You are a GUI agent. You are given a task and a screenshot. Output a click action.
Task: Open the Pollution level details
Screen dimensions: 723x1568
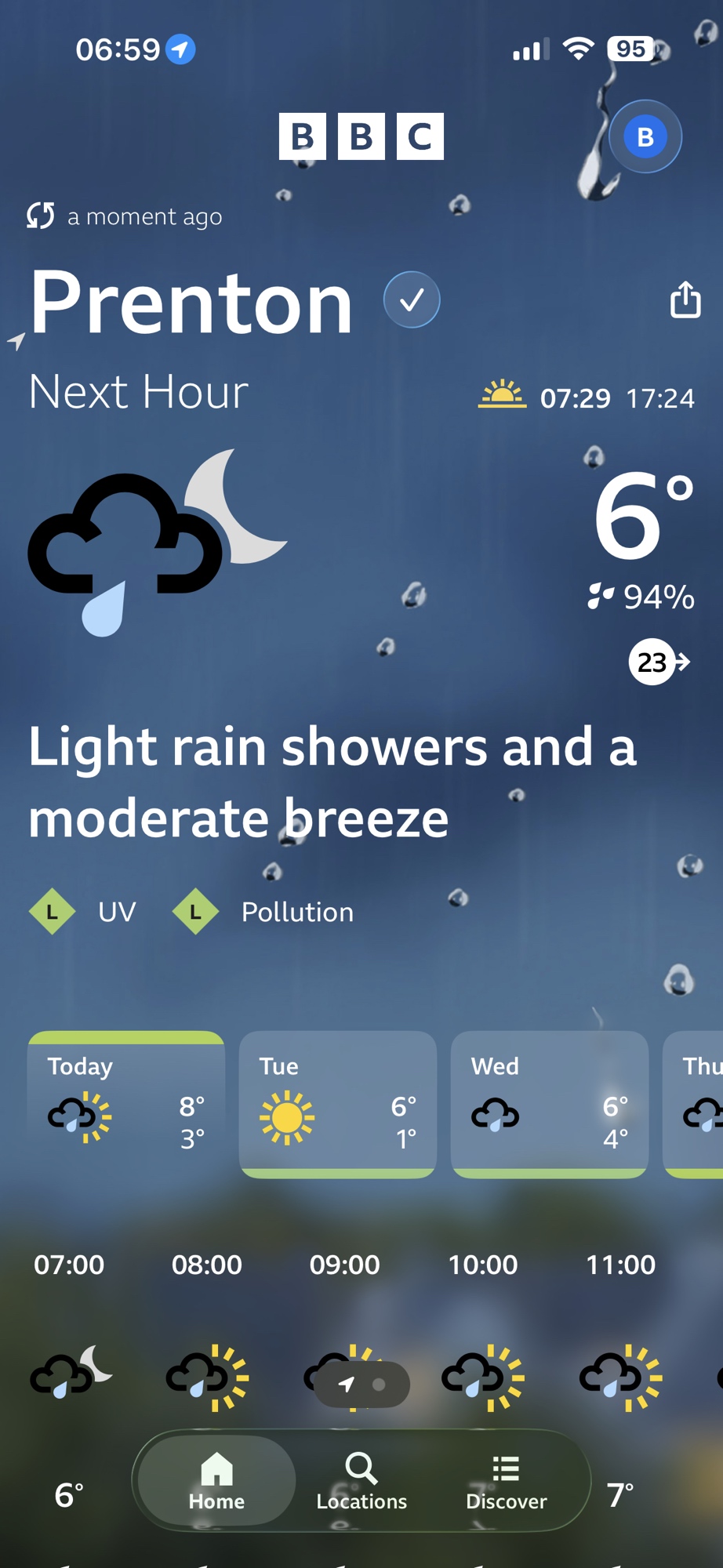263,912
